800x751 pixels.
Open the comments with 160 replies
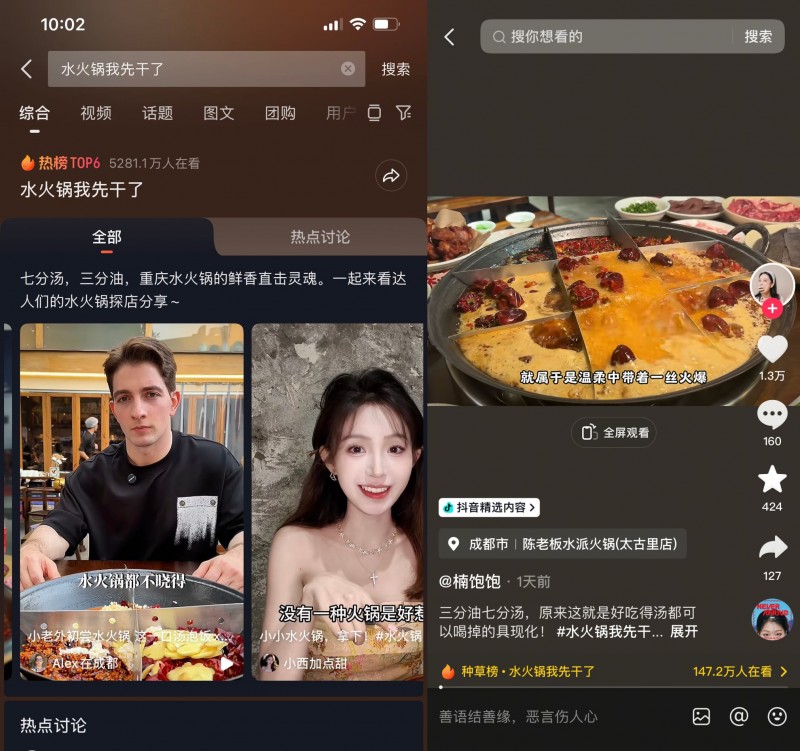click(x=772, y=414)
